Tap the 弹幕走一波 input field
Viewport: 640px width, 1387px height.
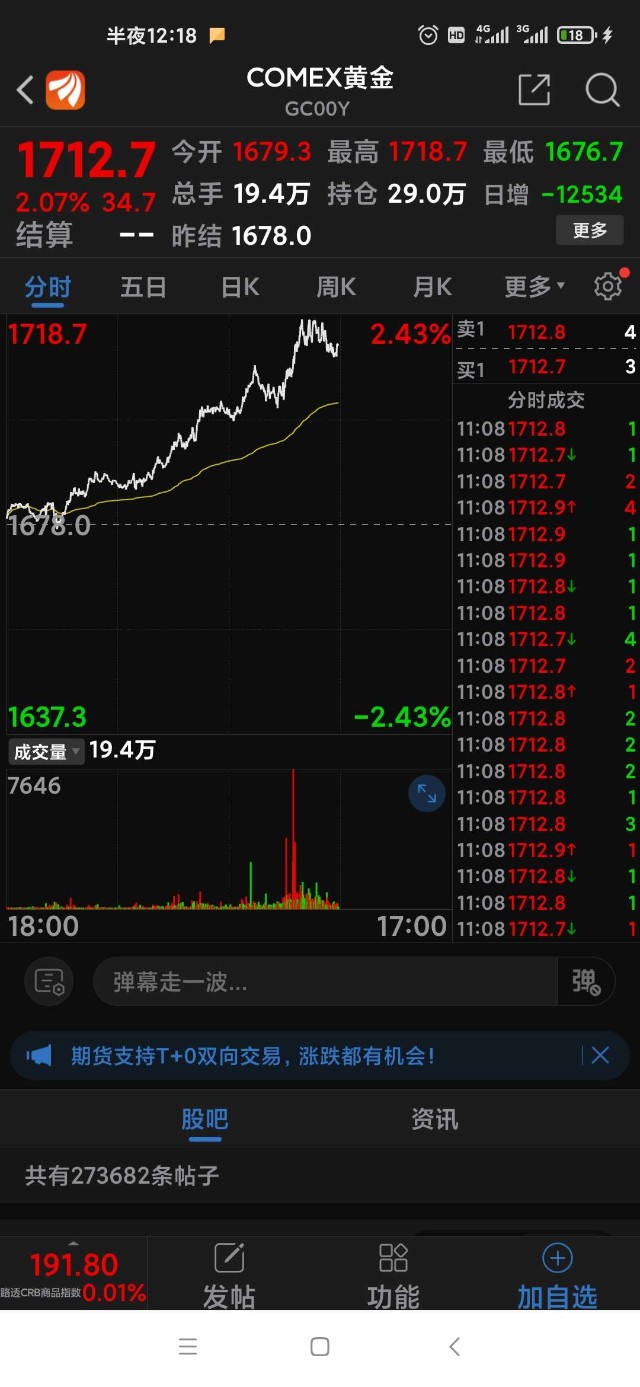coord(325,982)
